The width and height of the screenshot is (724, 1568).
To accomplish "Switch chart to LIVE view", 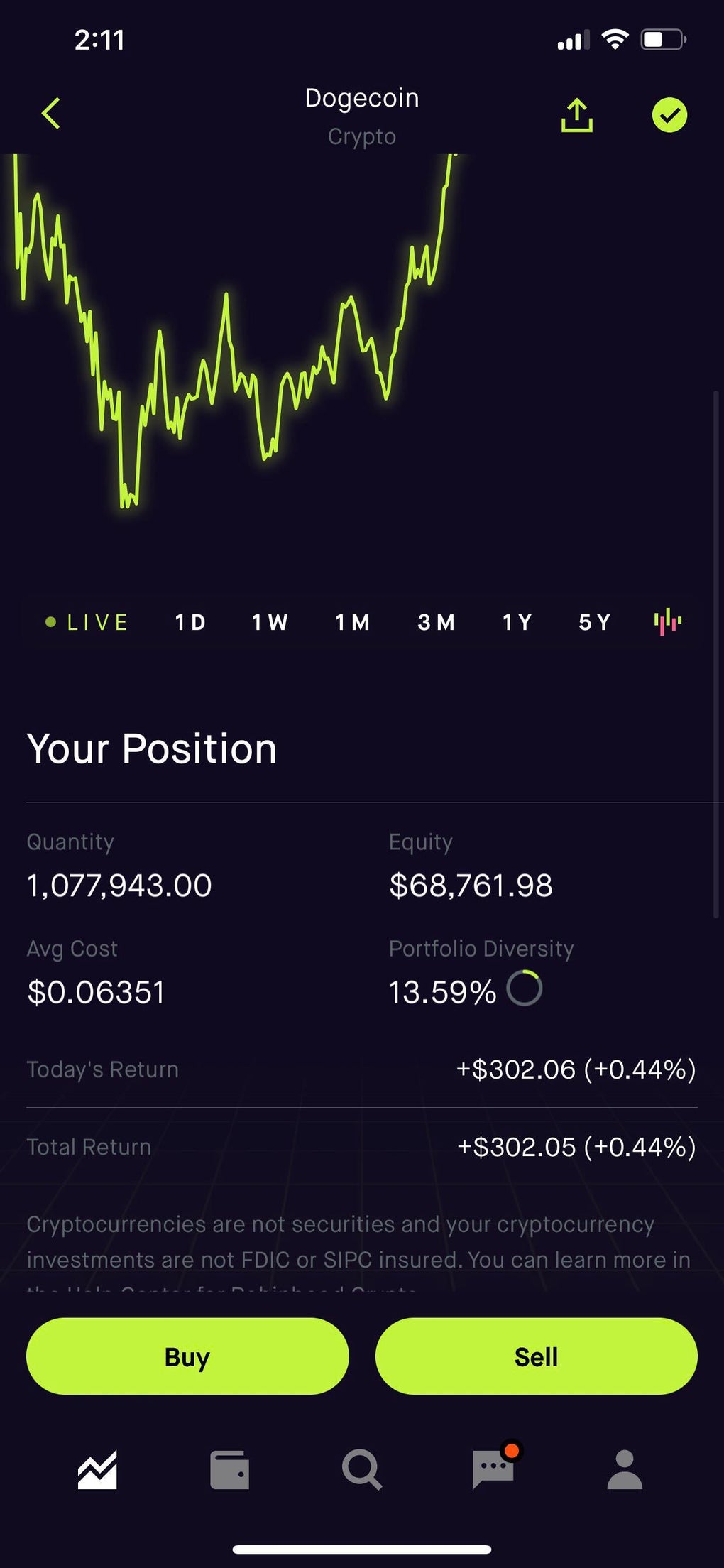I will [87, 623].
